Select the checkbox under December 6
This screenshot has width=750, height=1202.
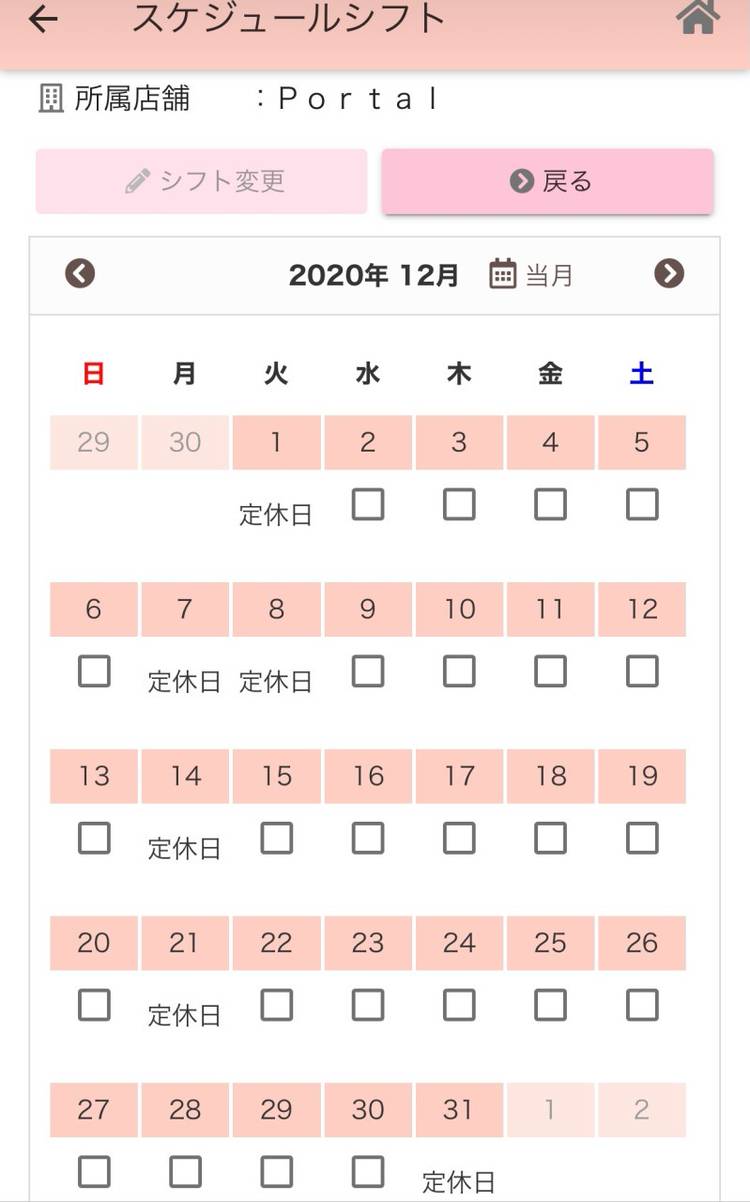[x=94, y=672]
